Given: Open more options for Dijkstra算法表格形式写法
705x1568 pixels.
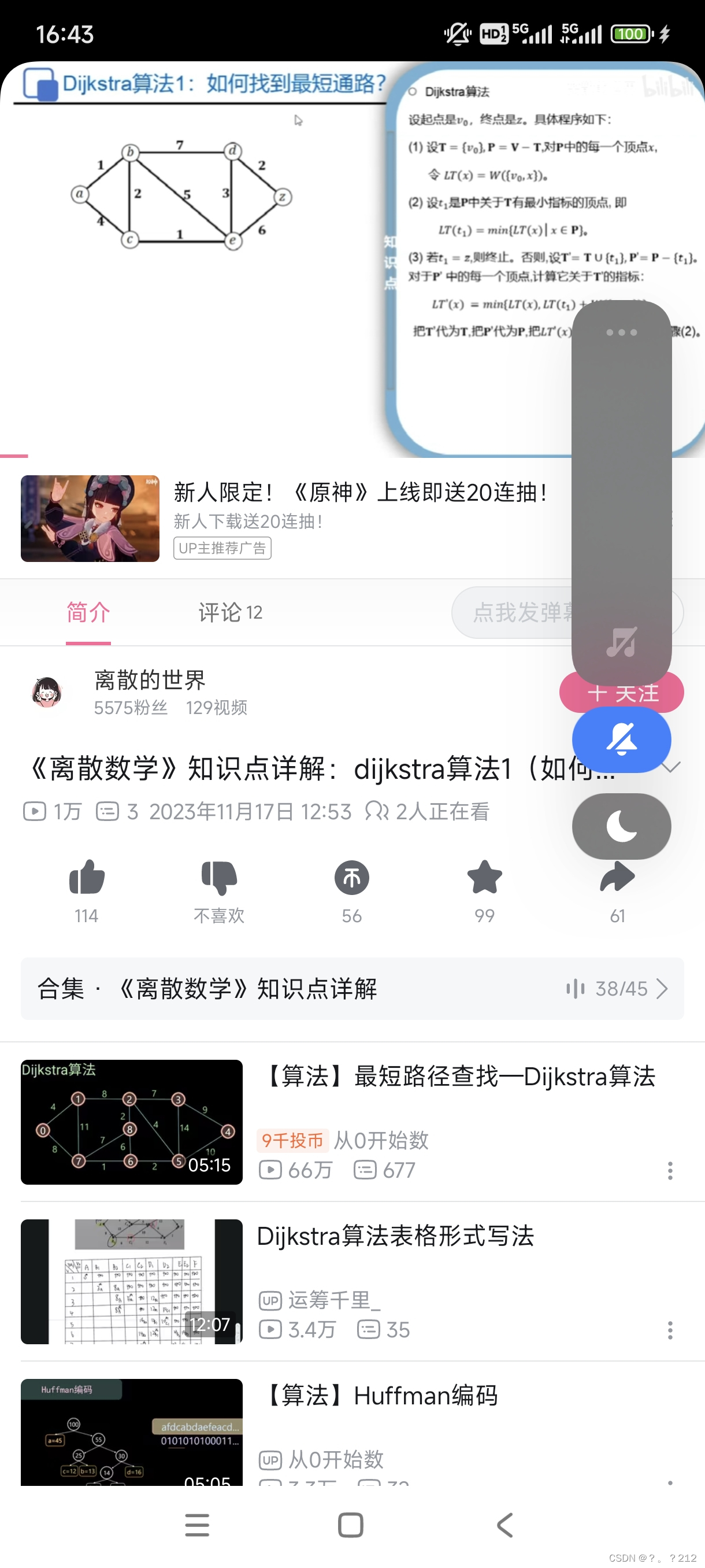Looking at the screenshot, I should 670,1330.
